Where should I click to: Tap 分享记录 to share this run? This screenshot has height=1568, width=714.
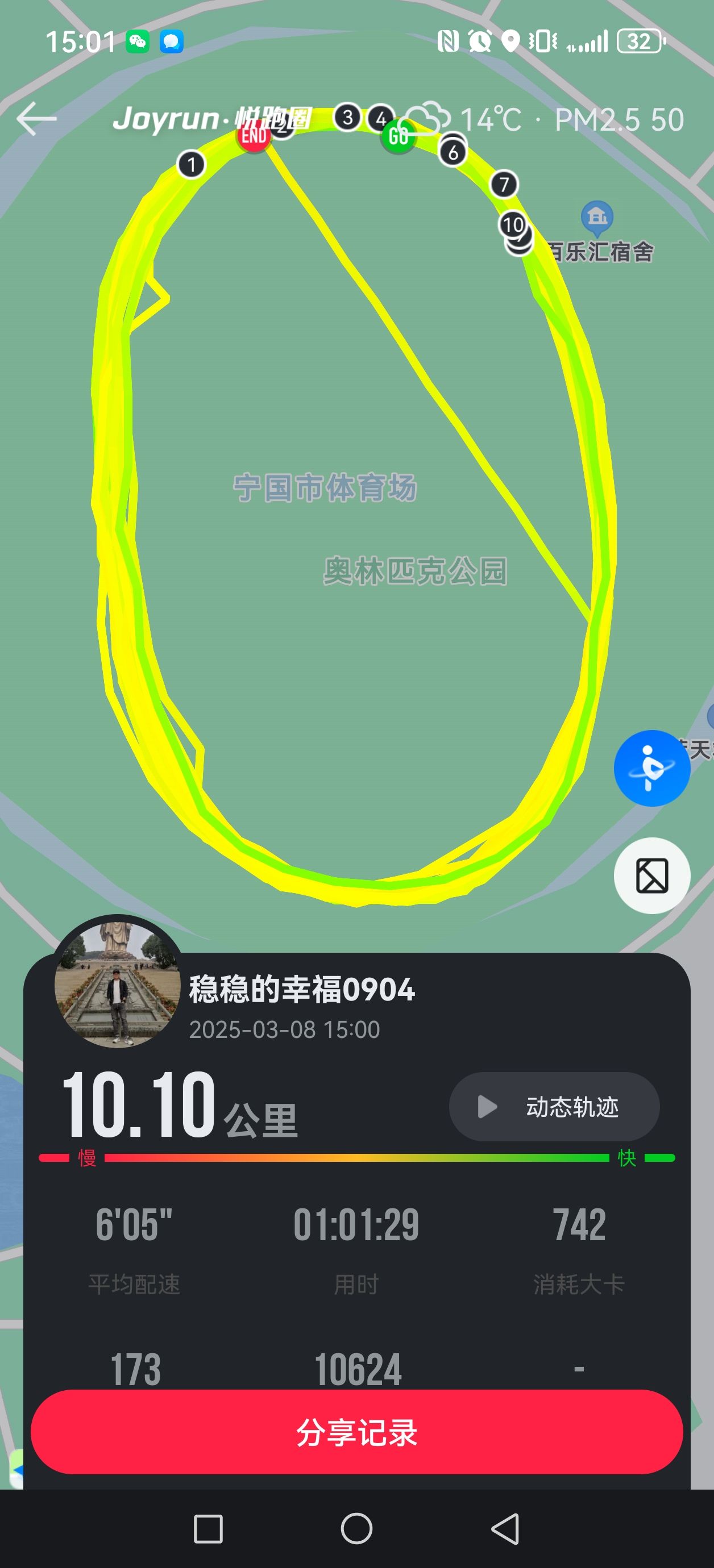tap(356, 1432)
